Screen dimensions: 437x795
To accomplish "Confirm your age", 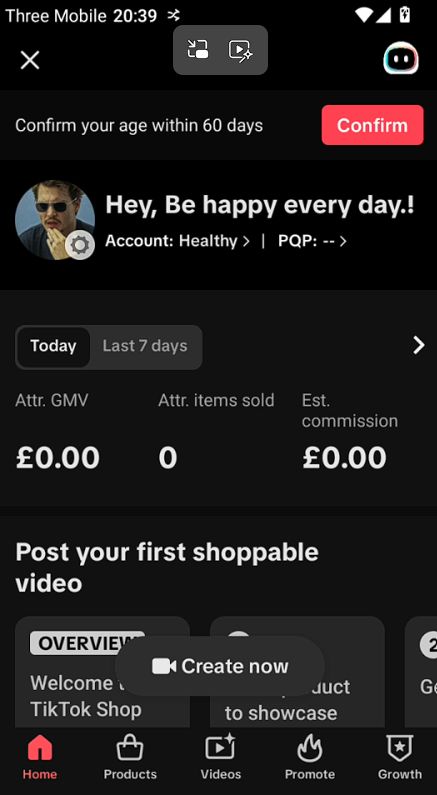I will (372, 125).
